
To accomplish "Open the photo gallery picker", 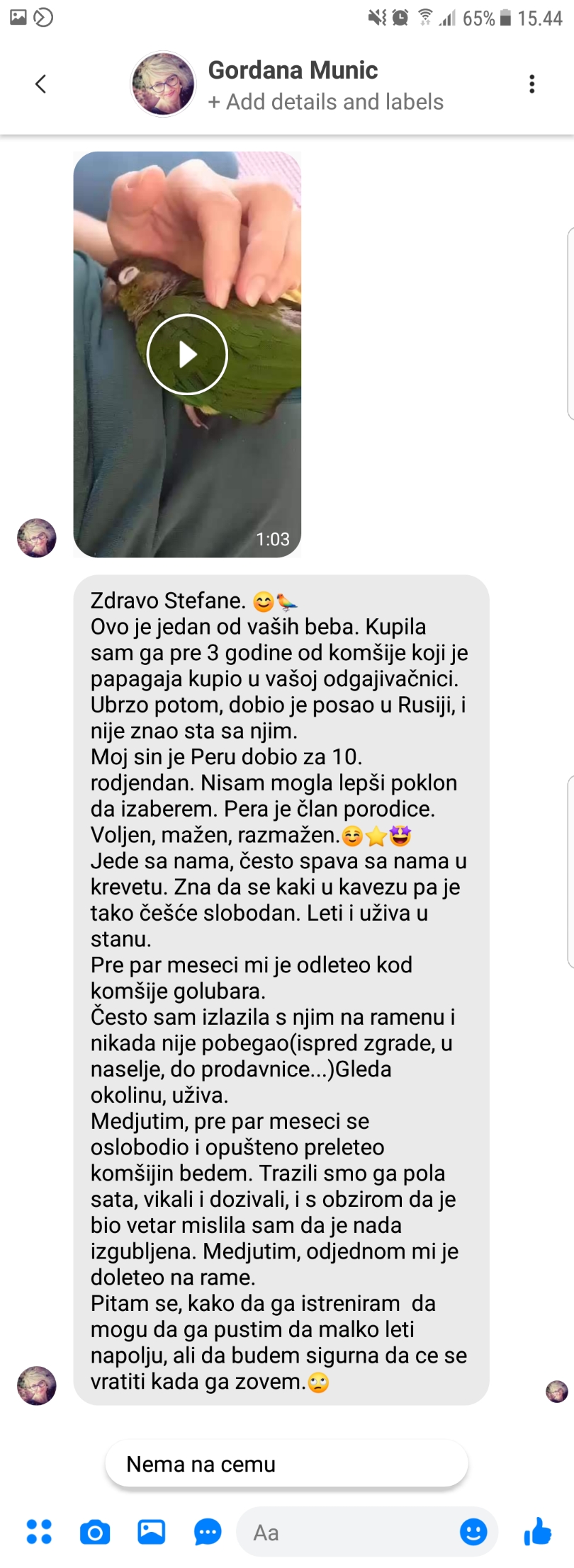I will coord(152,1532).
